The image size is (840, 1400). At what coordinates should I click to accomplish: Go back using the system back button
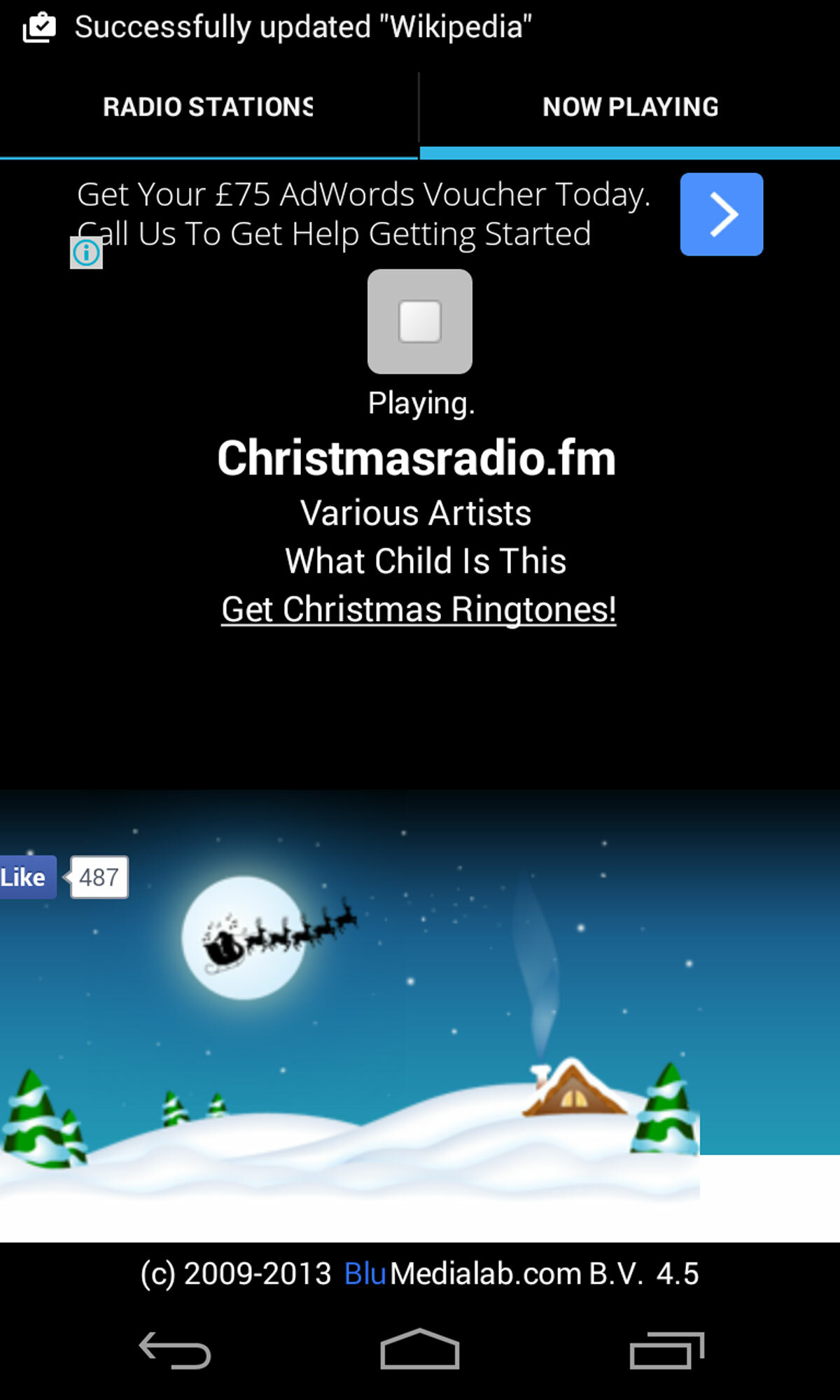(175, 1350)
